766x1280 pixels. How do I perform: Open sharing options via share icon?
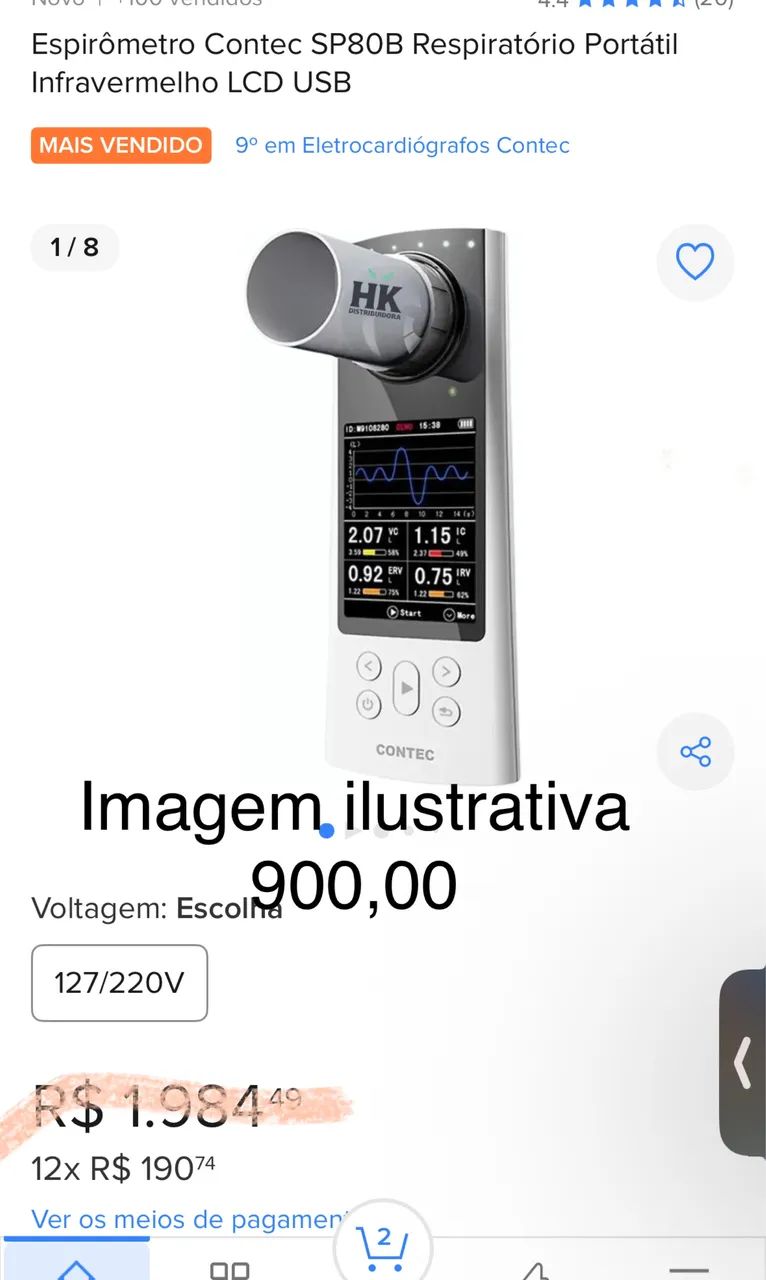pos(696,752)
